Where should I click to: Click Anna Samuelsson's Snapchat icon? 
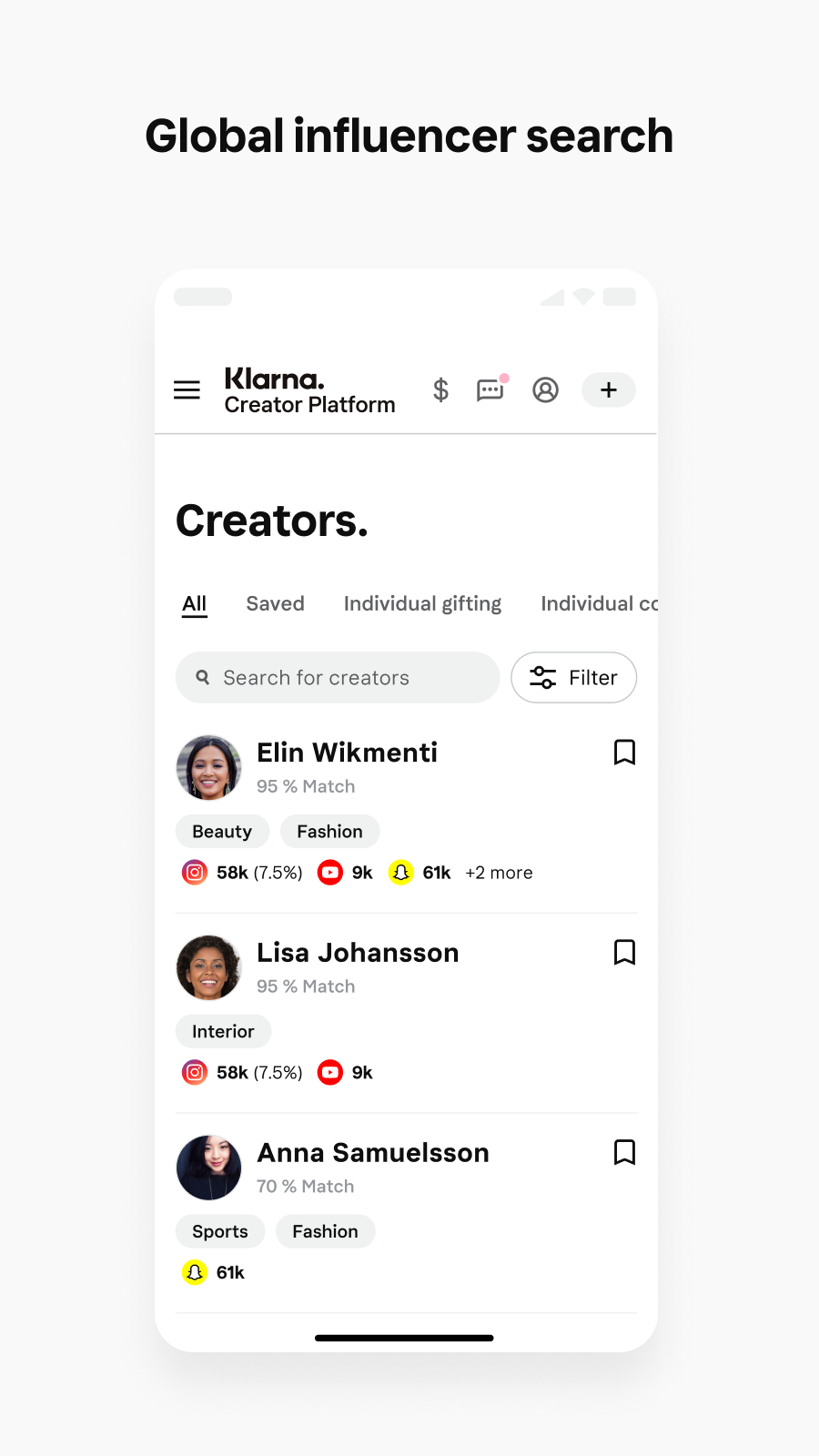coord(194,1272)
